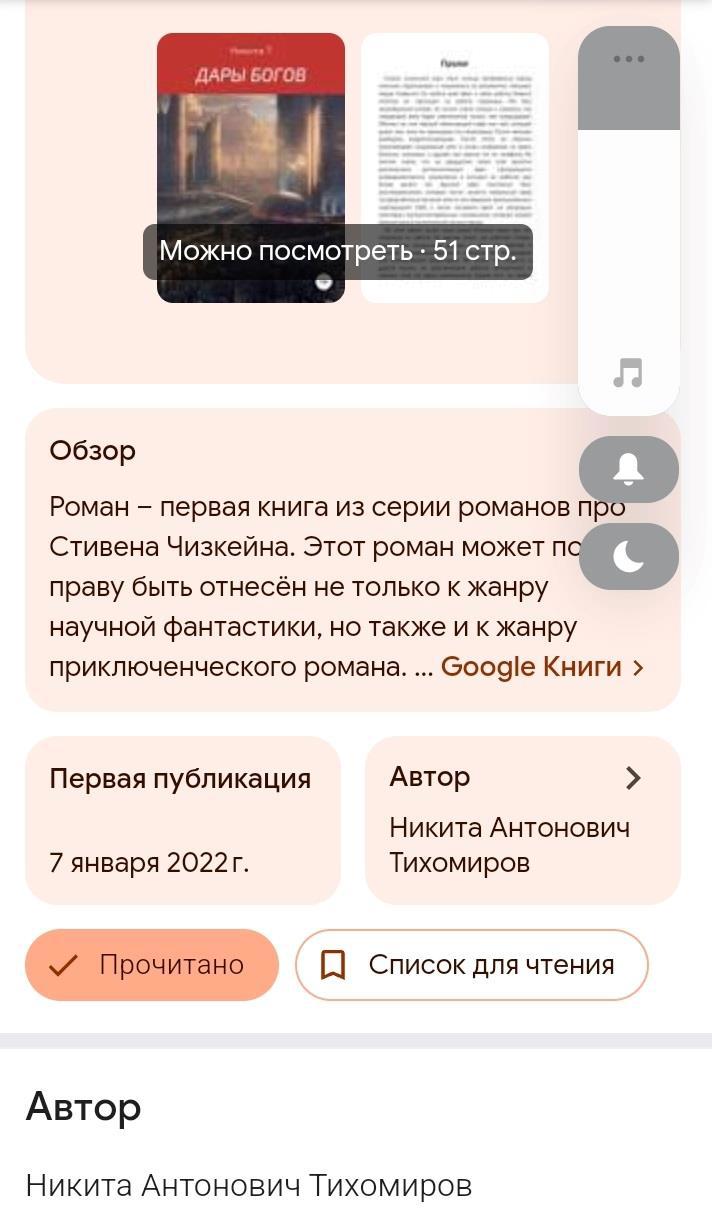Image resolution: width=712 pixels, height=1215 pixels.
Task: Toggle the Прочитано button
Action: point(151,965)
